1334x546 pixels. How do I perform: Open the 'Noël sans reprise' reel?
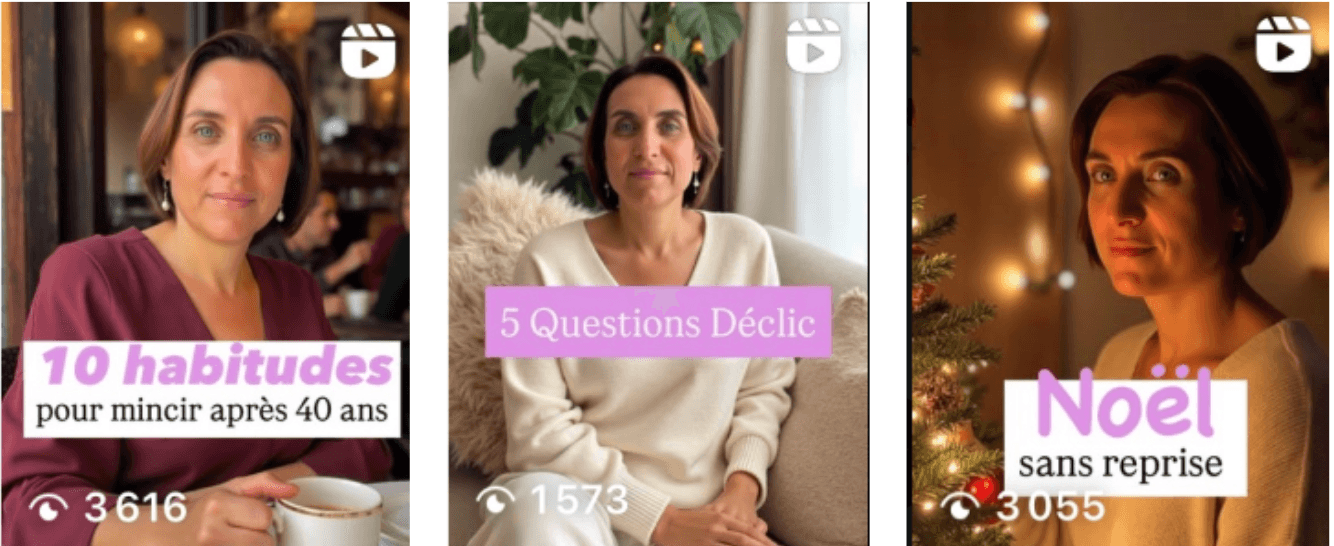click(1120, 273)
